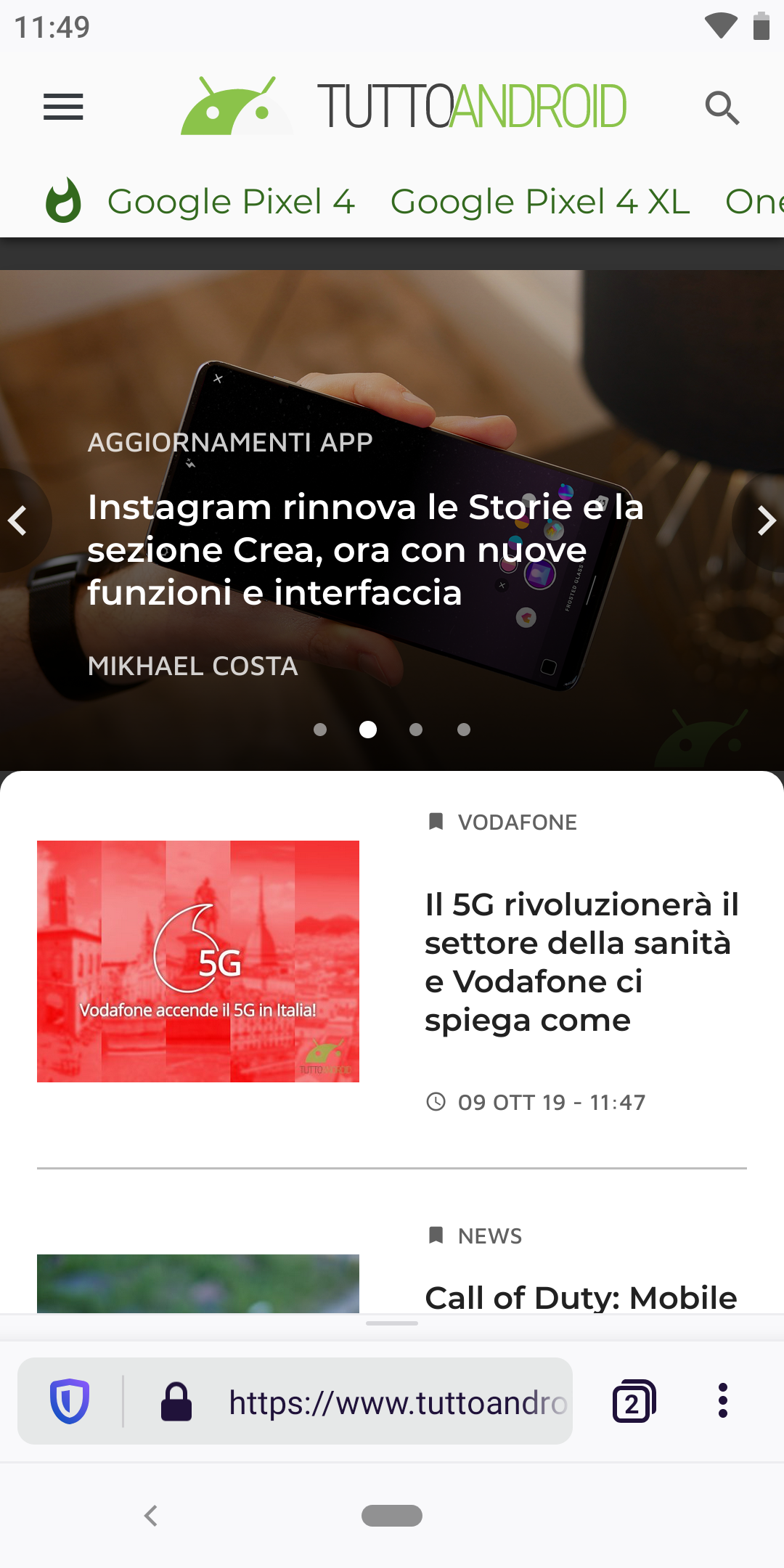Image resolution: width=784 pixels, height=1568 pixels.
Task: Go to TuttoAndroid home via logo
Action: pos(403,106)
